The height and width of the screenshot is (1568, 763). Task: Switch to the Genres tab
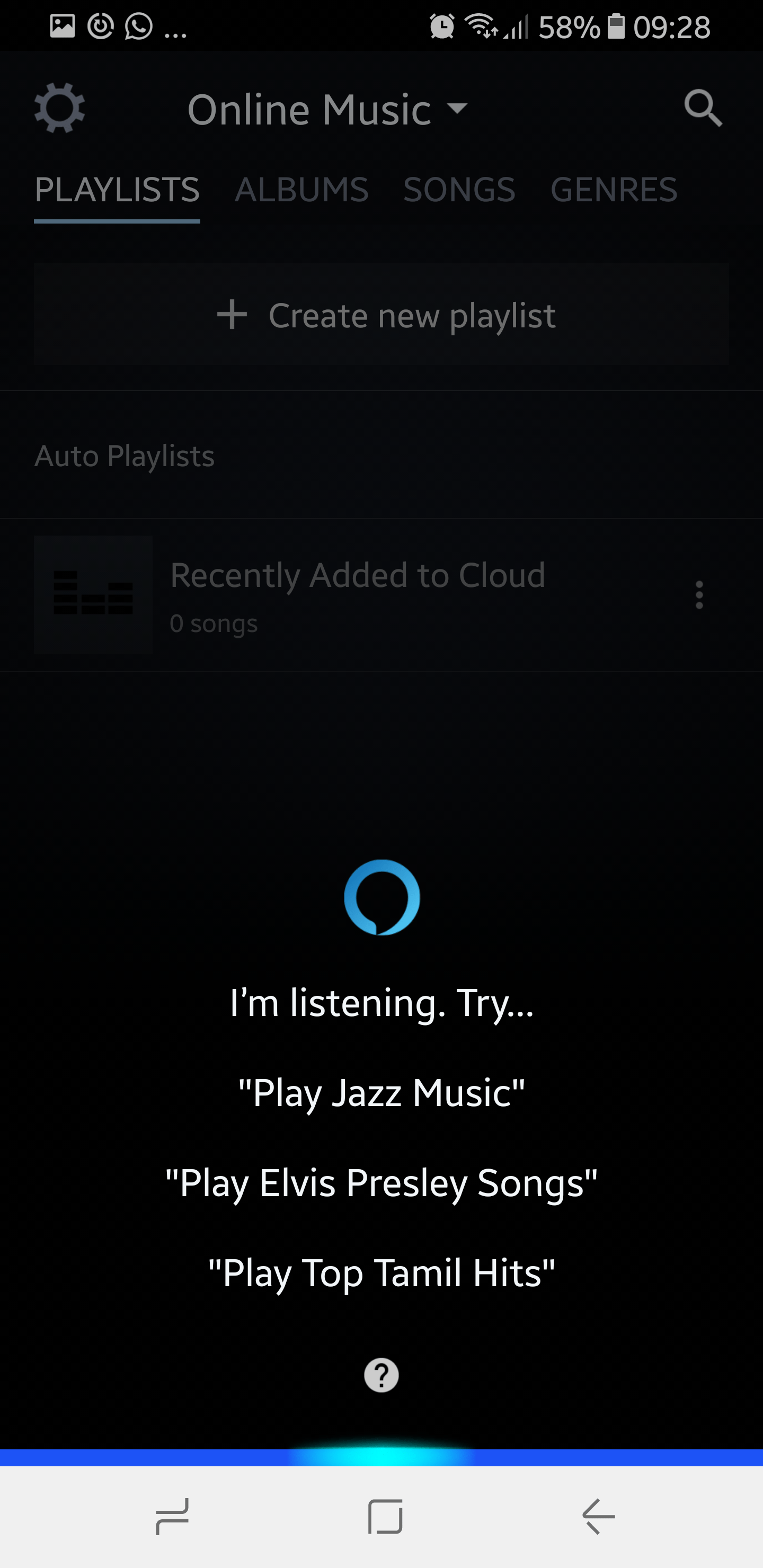click(614, 189)
